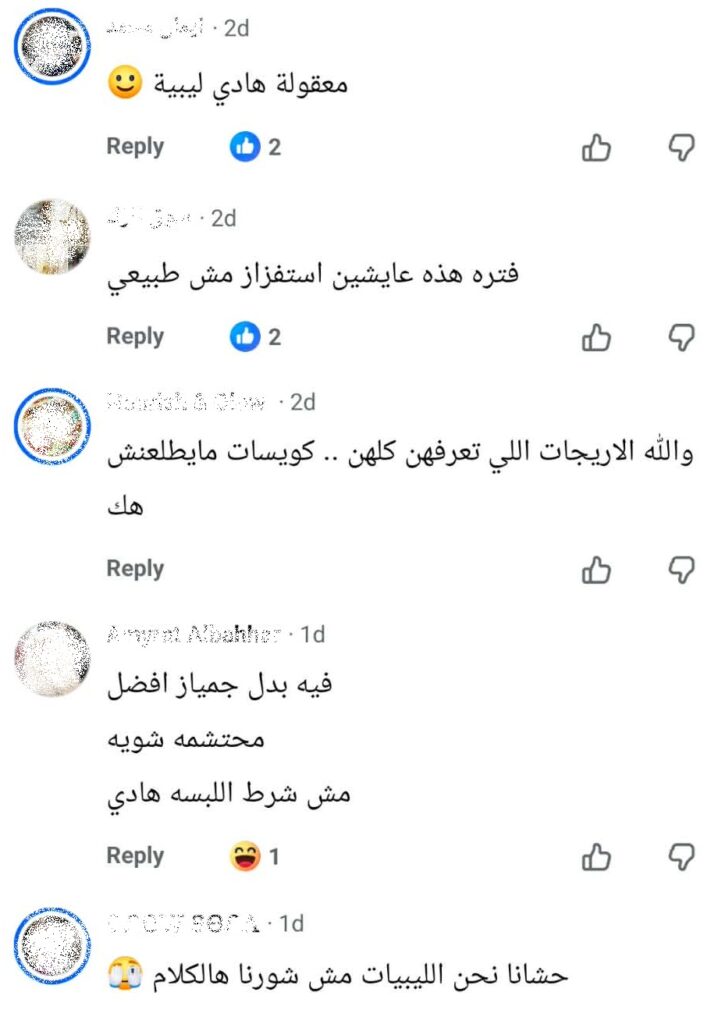Viewport: 718px width, 1024px height.
Task: Thumbs up the 'استفزاز مش طبيعي' comment
Action: (x=597, y=338)
